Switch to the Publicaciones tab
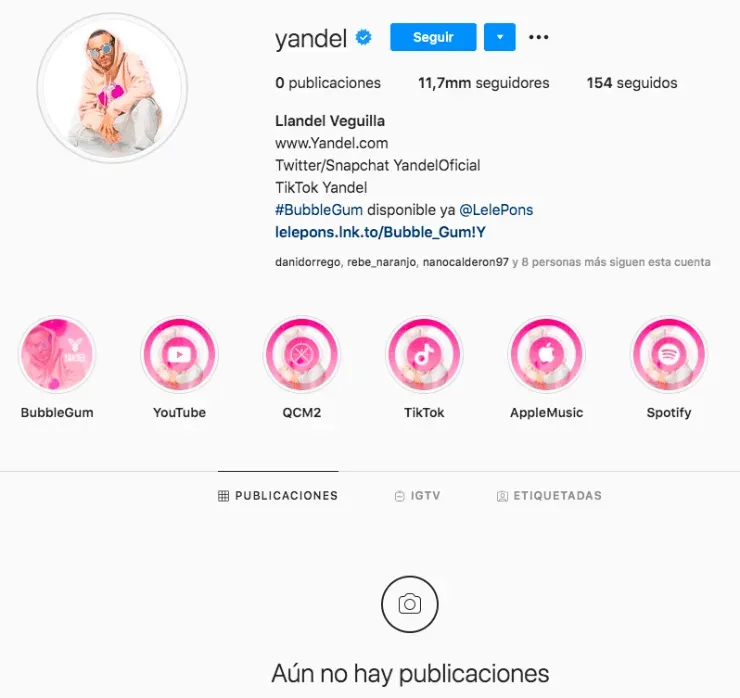This screenshot has width=740, height=698. click(x=278, y=496)
